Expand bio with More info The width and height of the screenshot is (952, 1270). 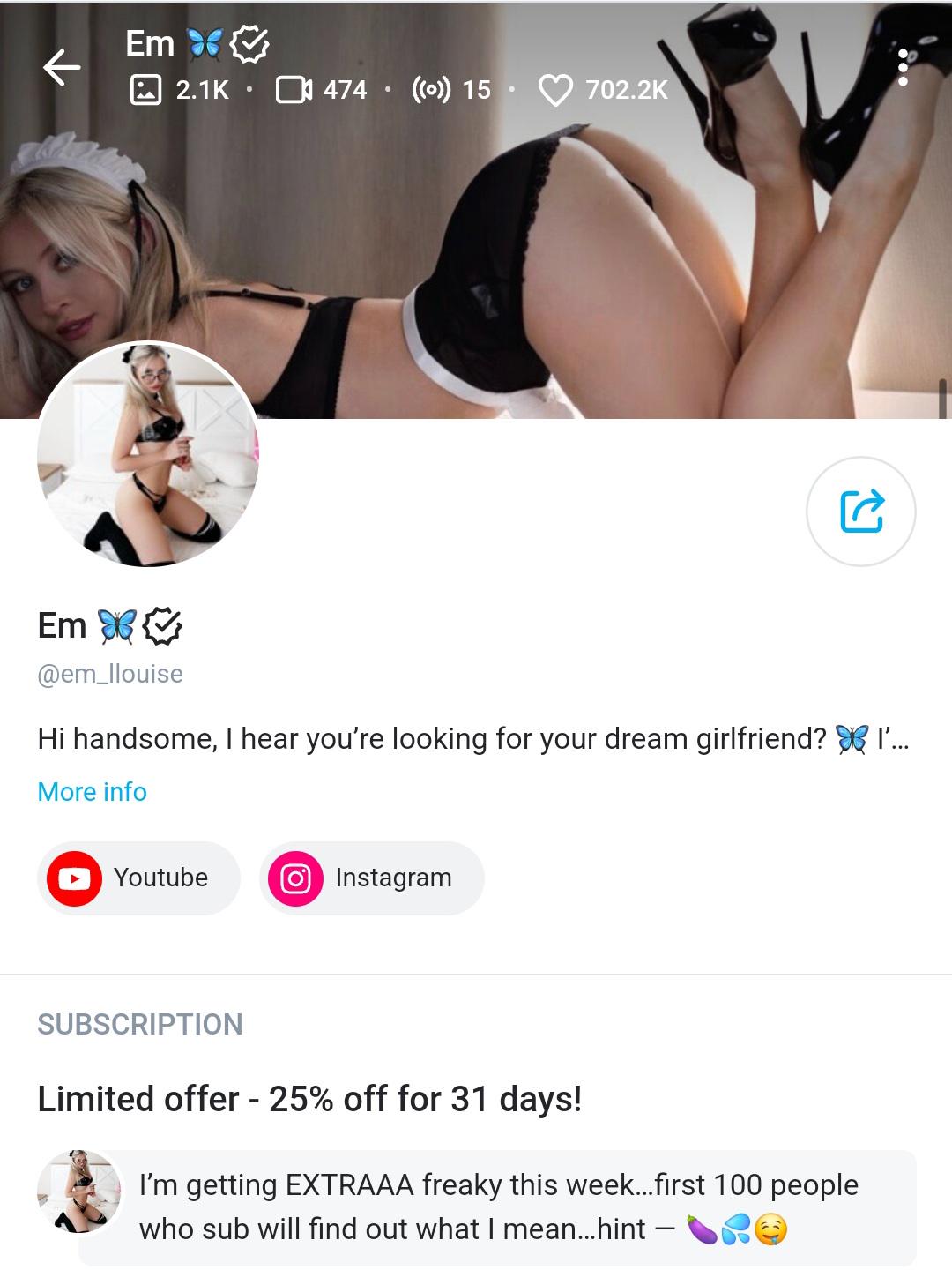[x=92, y=792]
